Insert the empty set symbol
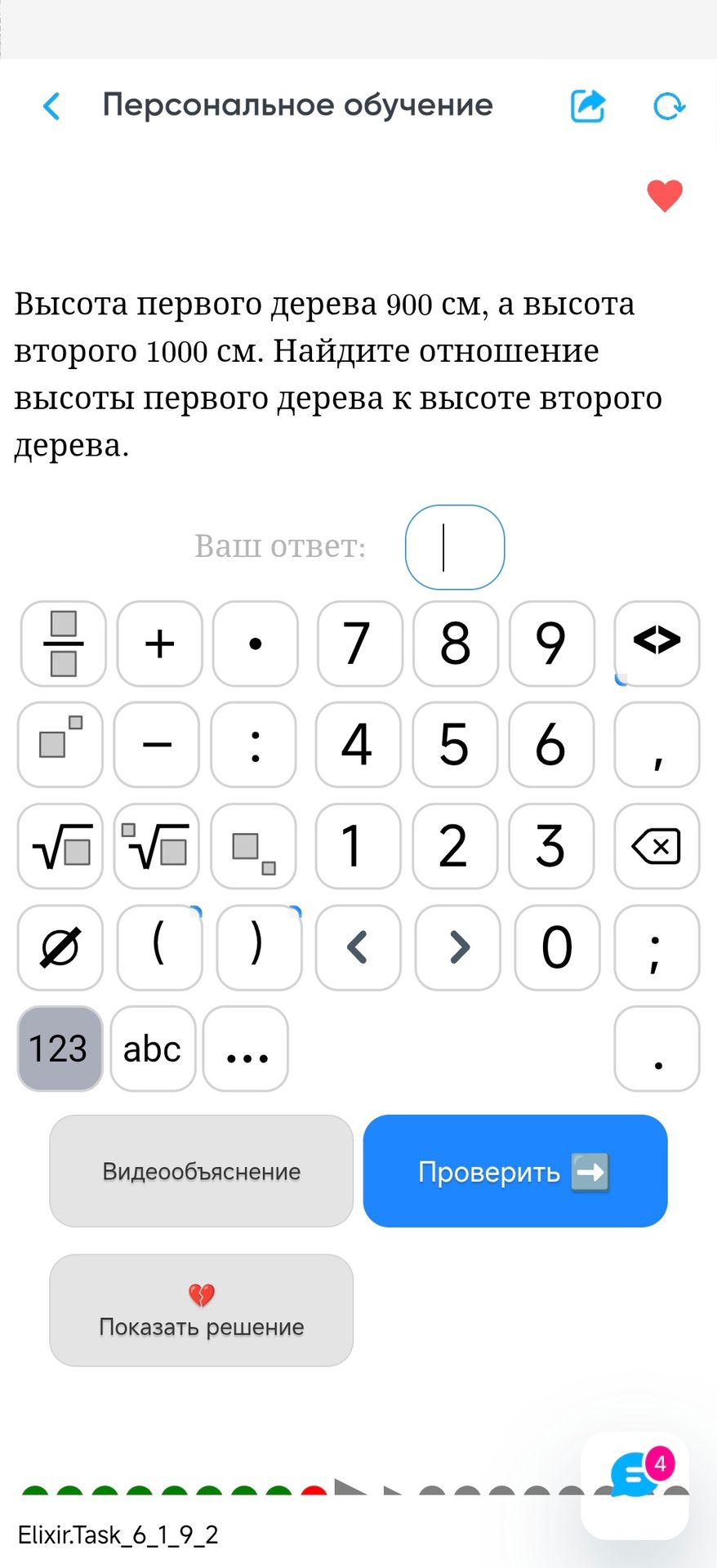 (x=60, y=947)
